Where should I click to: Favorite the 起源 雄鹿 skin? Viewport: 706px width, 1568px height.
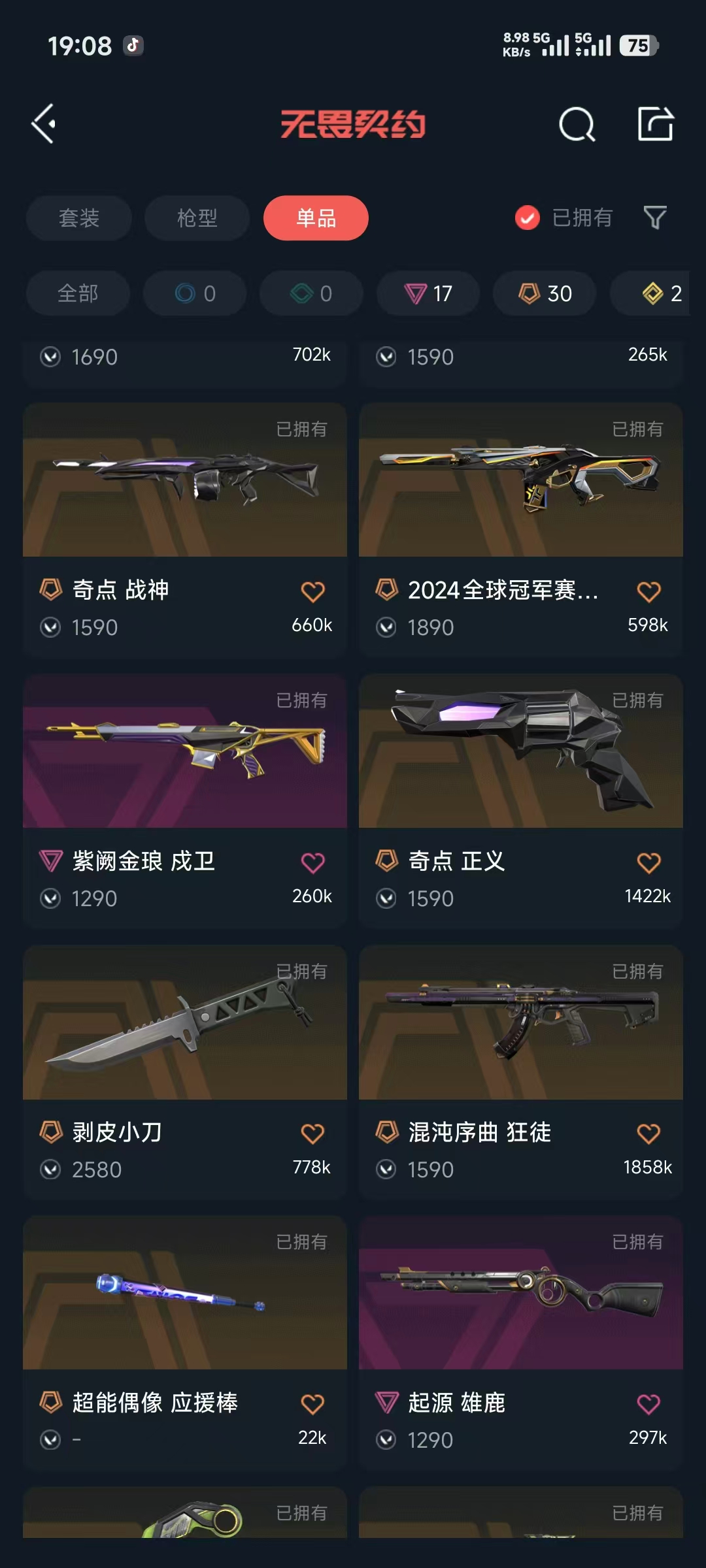(x=648, y=1404)
